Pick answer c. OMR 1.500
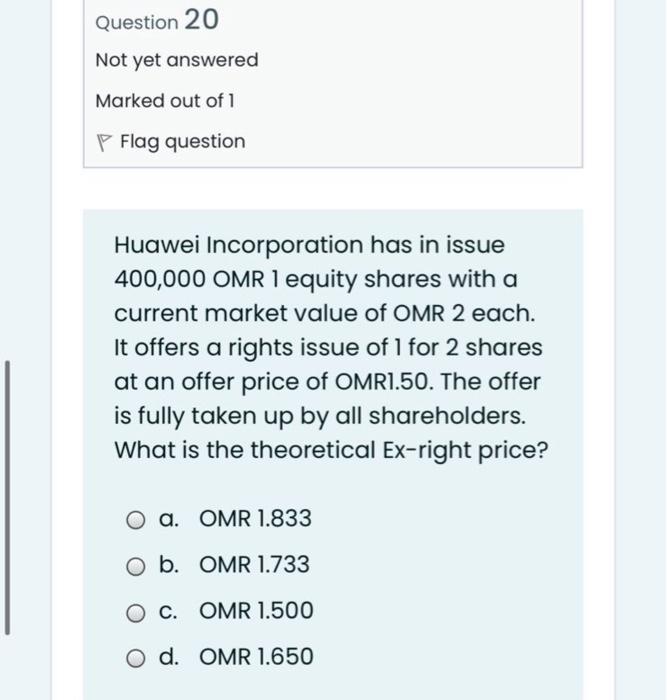This screenshot has height=700, width=667. 136,612
